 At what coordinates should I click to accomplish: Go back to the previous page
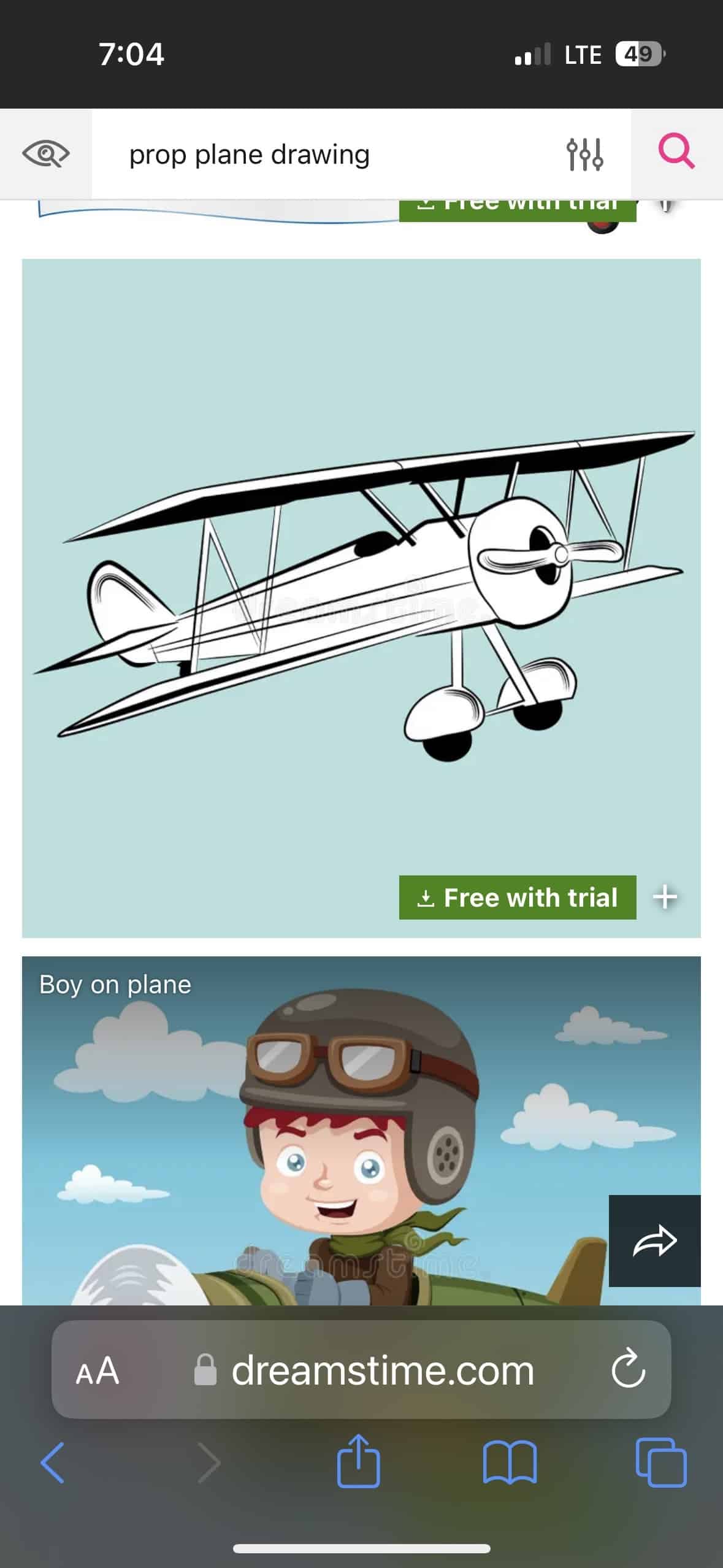click(x=53, y=1463)
